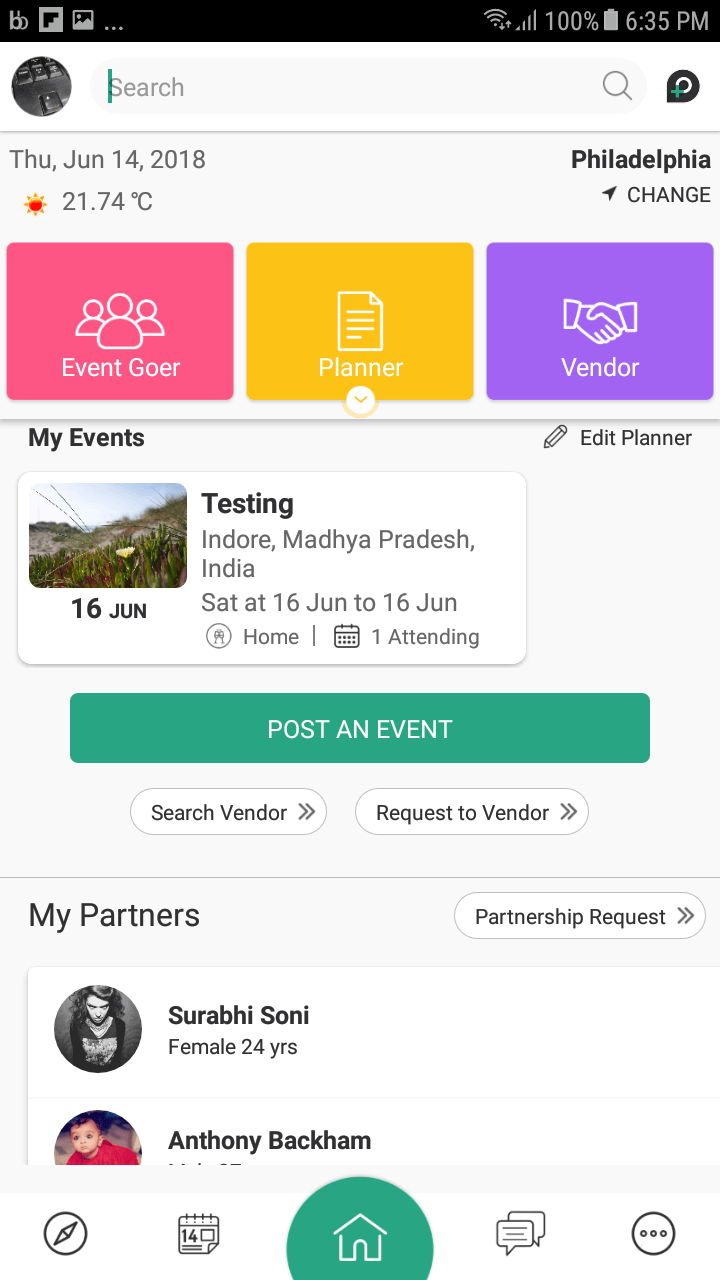The image size is (720, 1280).
Task: Open Search Vendor
Action: 228,812
